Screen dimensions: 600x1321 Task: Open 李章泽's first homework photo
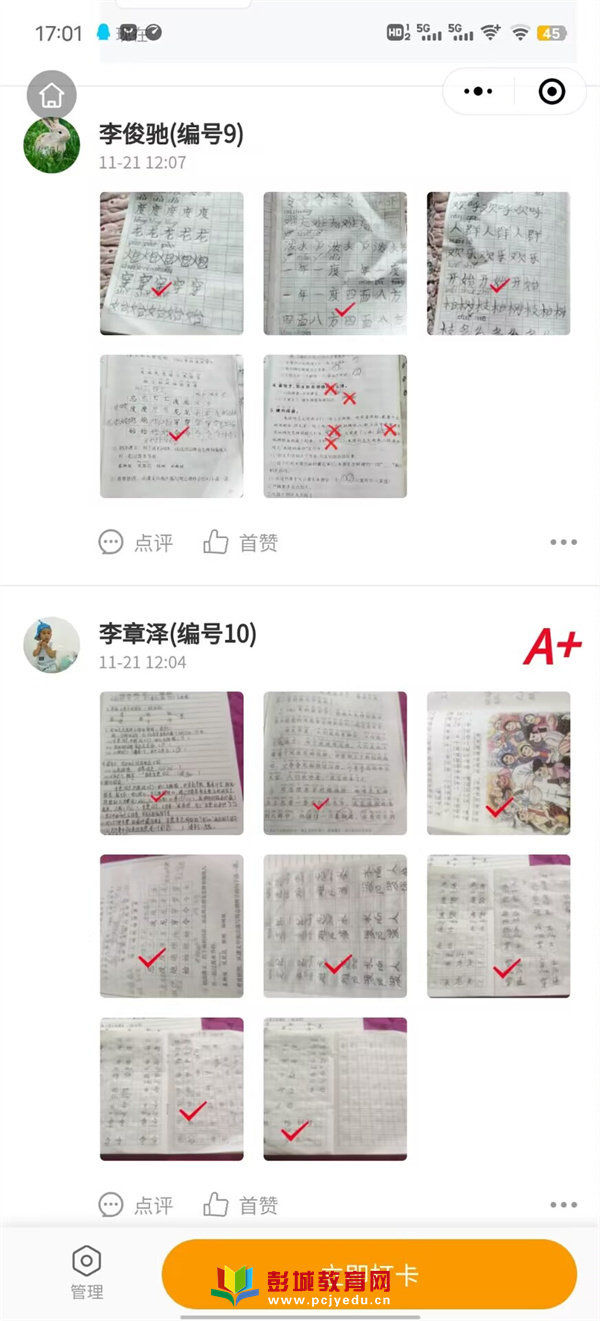(x=171, y=763)
